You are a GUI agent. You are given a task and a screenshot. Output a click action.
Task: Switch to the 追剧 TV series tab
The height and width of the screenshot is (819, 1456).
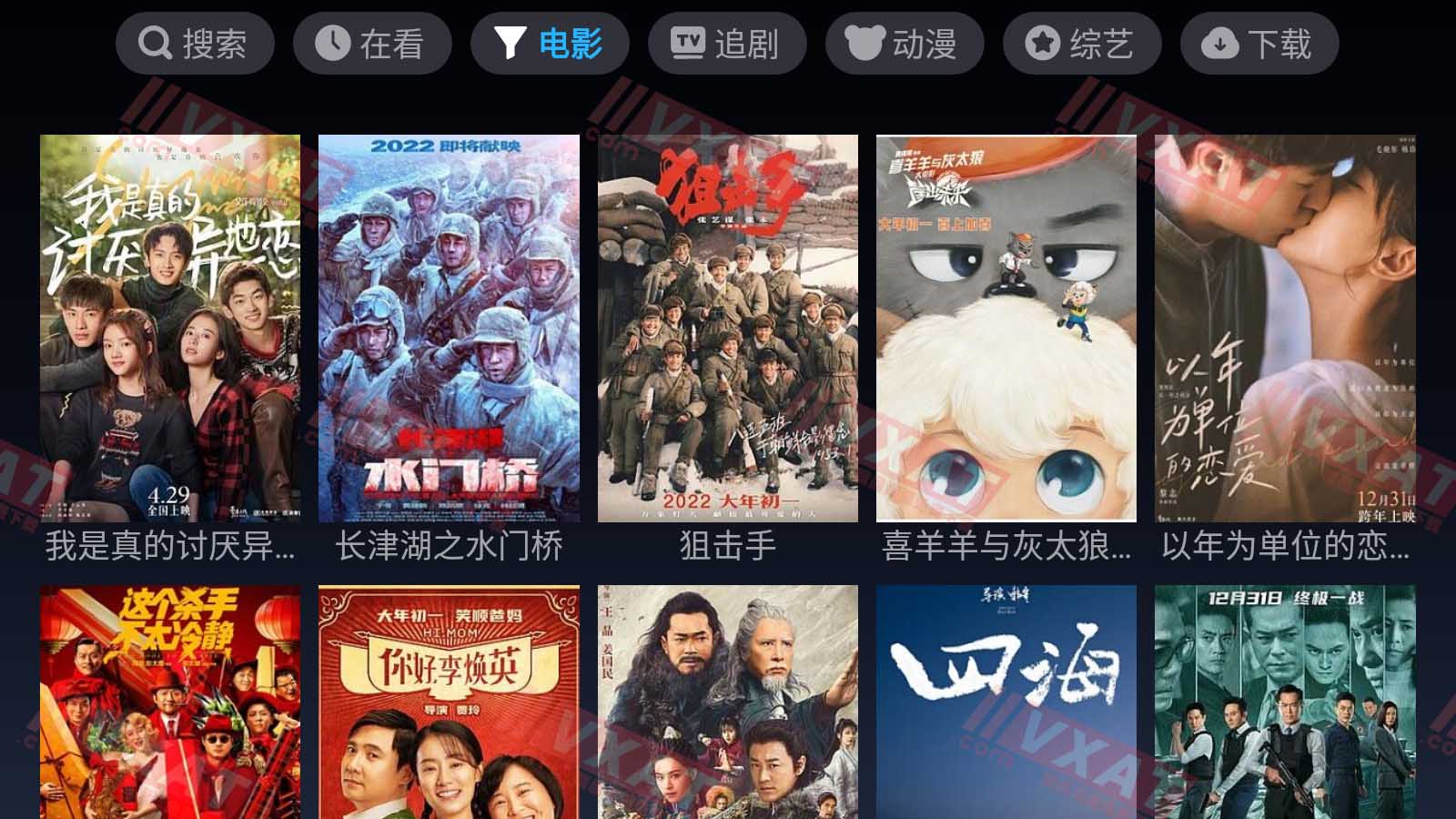726,43
